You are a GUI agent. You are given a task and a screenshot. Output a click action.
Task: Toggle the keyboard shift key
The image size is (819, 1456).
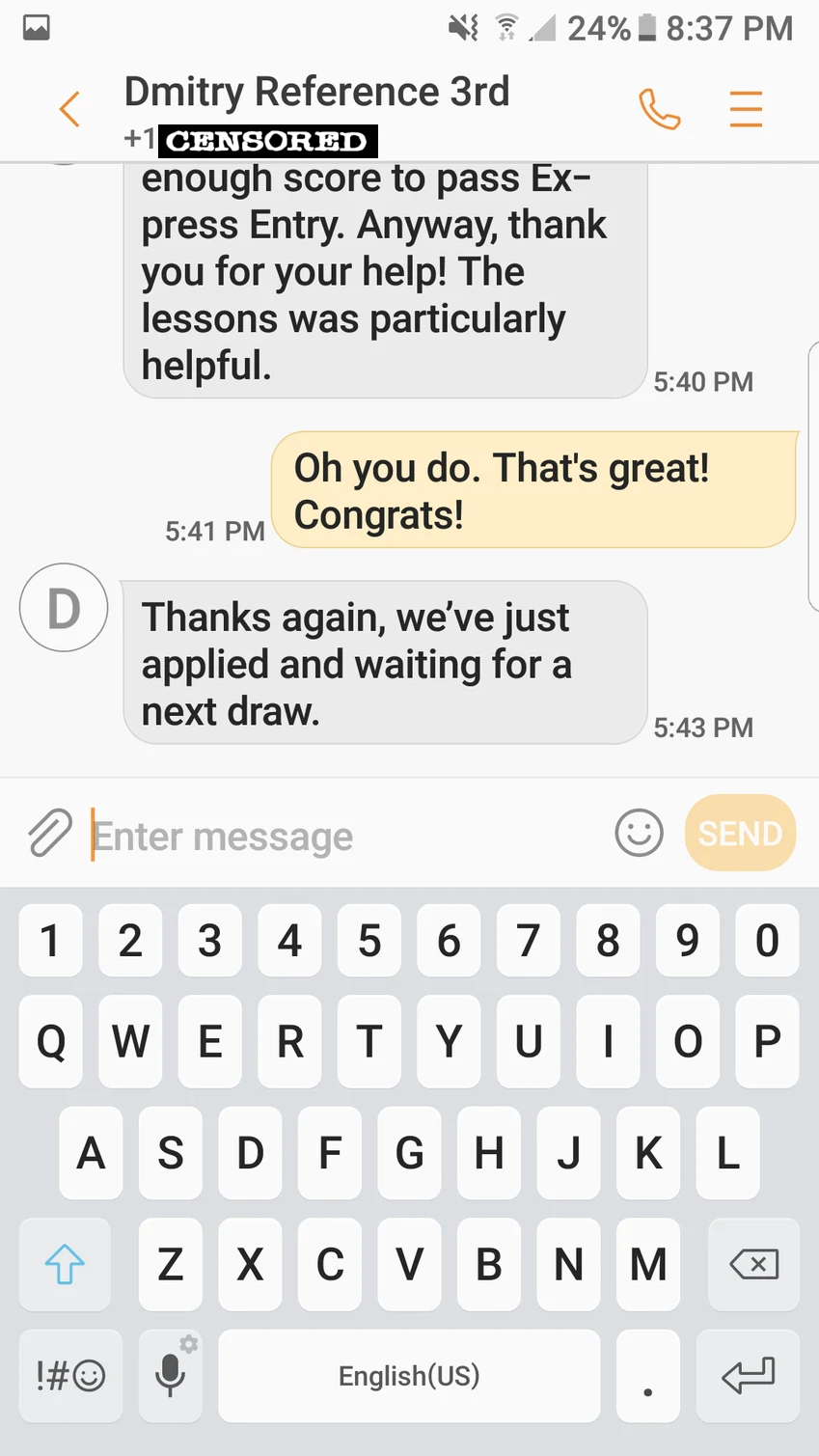click(x=65, y=1263)
